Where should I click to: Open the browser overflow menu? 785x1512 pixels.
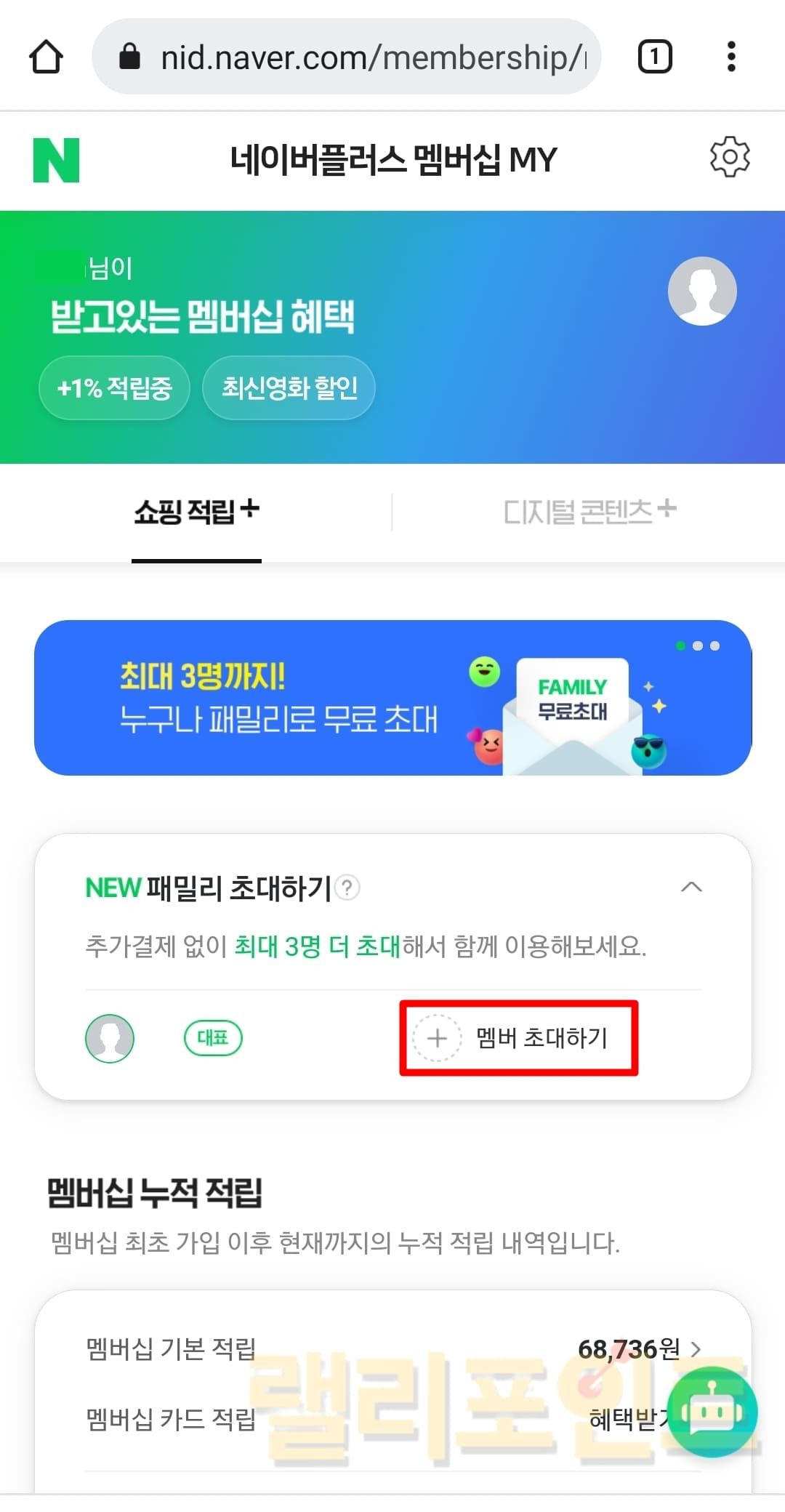(x=731, y=57)
